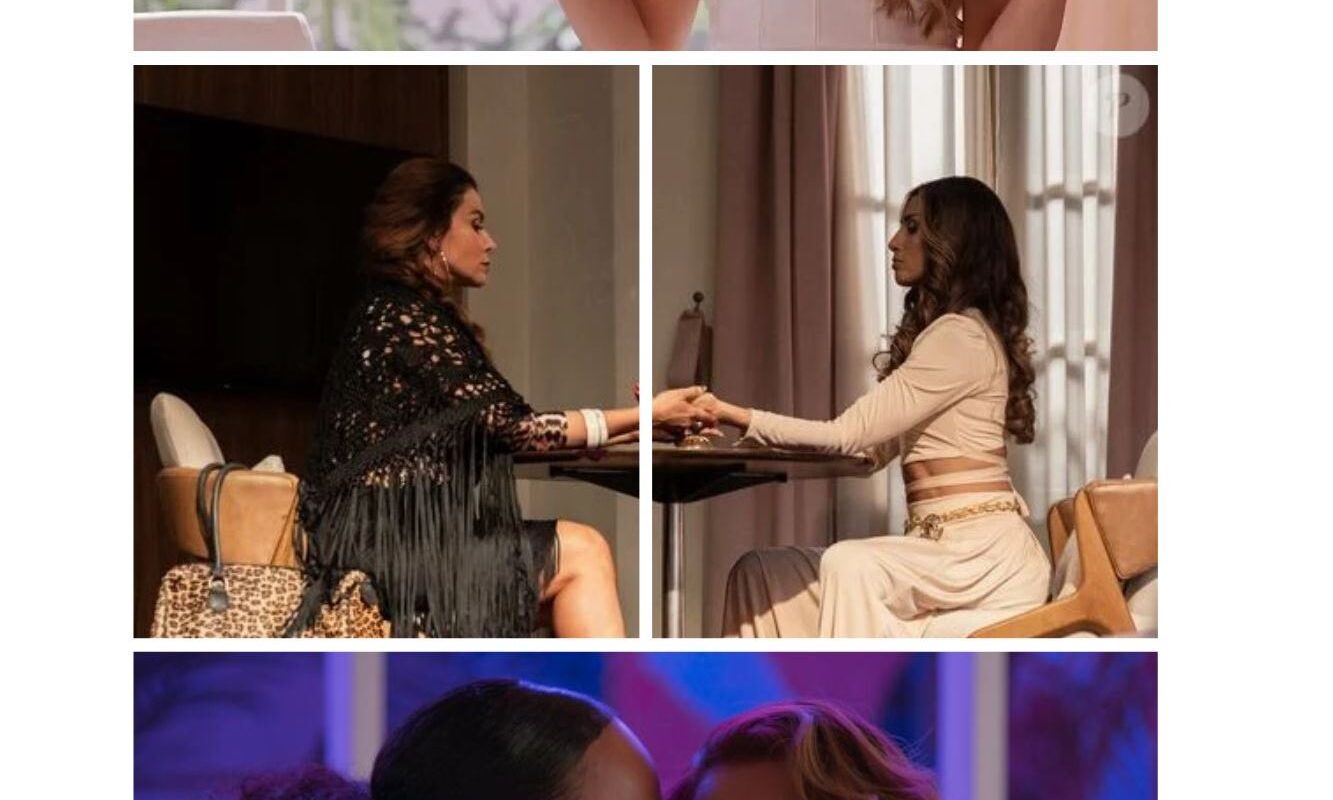Viewport: 1333px width, 800px height.
Task: Open the purple-lit photo at the bottom
Action: (645, 726)
